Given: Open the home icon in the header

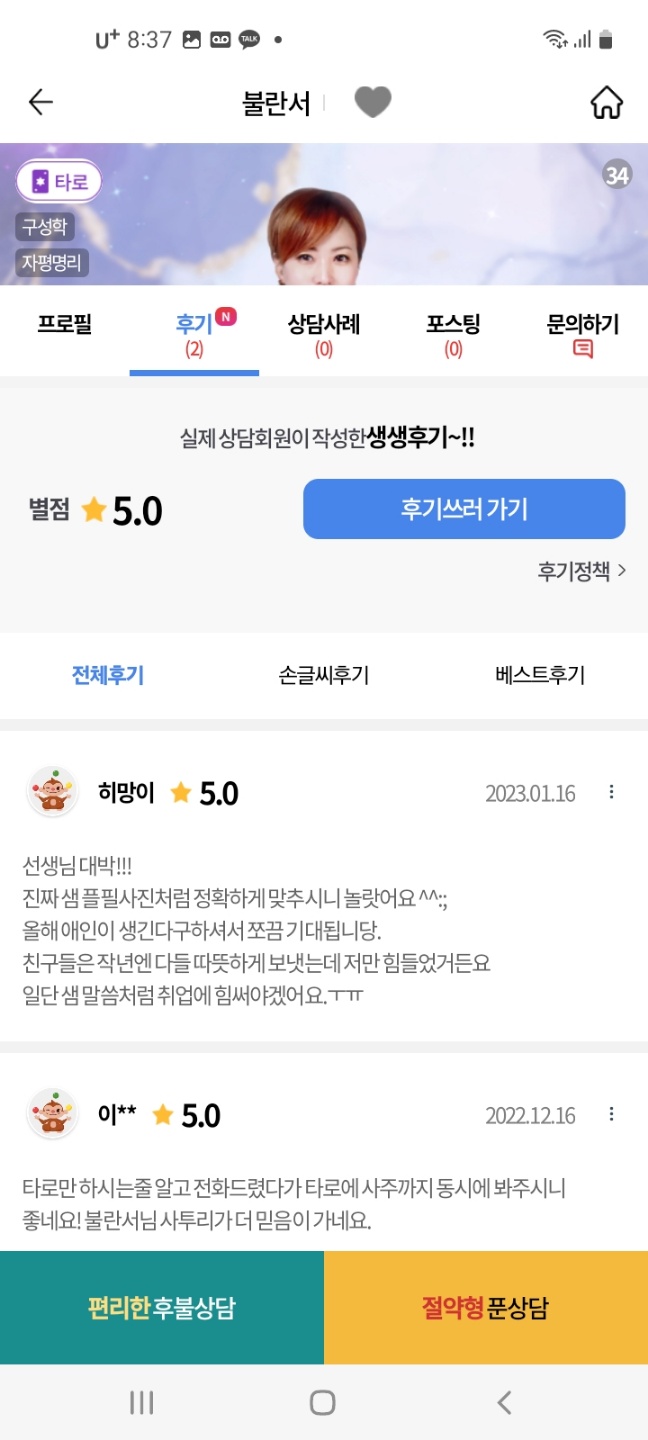Looking at the screenshot, I should tap(606, 102).
